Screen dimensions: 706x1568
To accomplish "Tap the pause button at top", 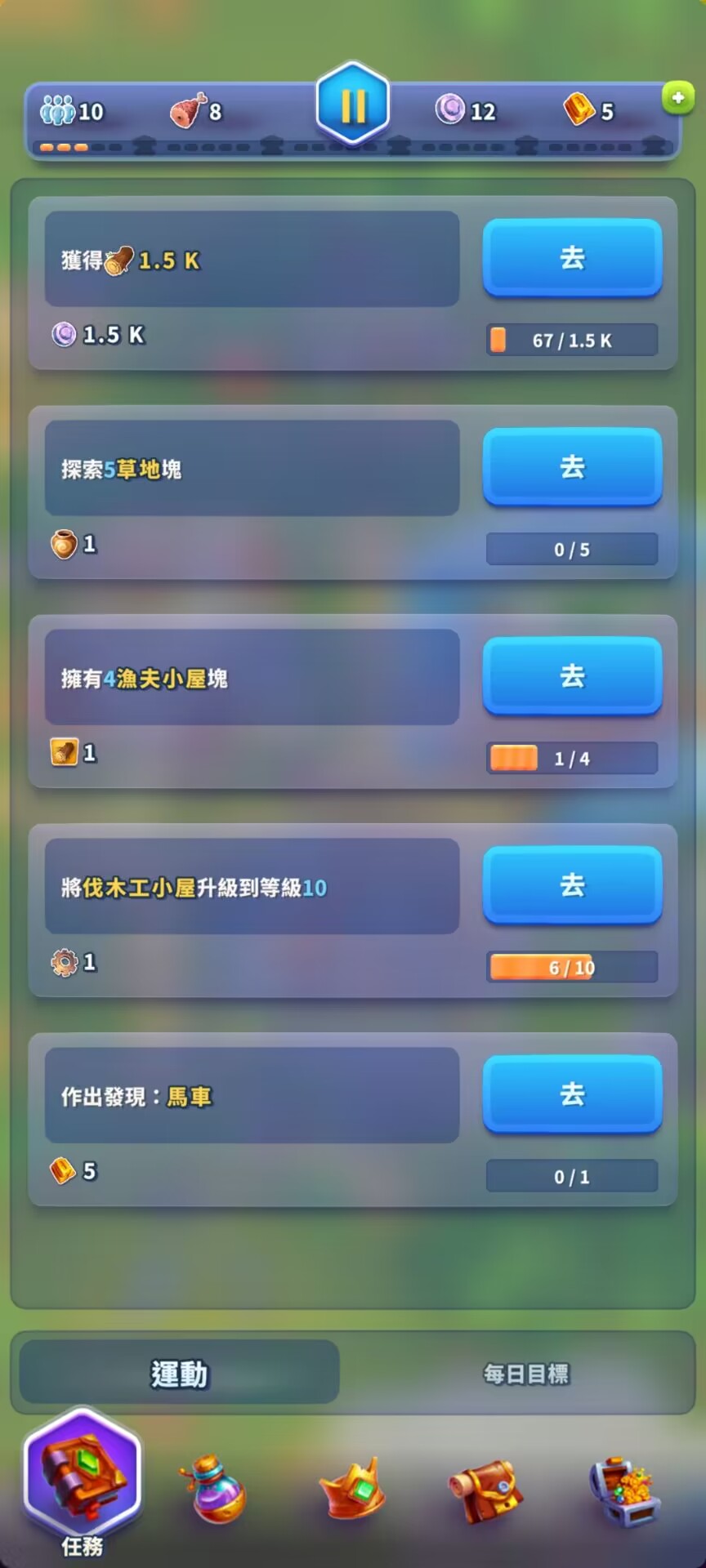I will point(352,105).
